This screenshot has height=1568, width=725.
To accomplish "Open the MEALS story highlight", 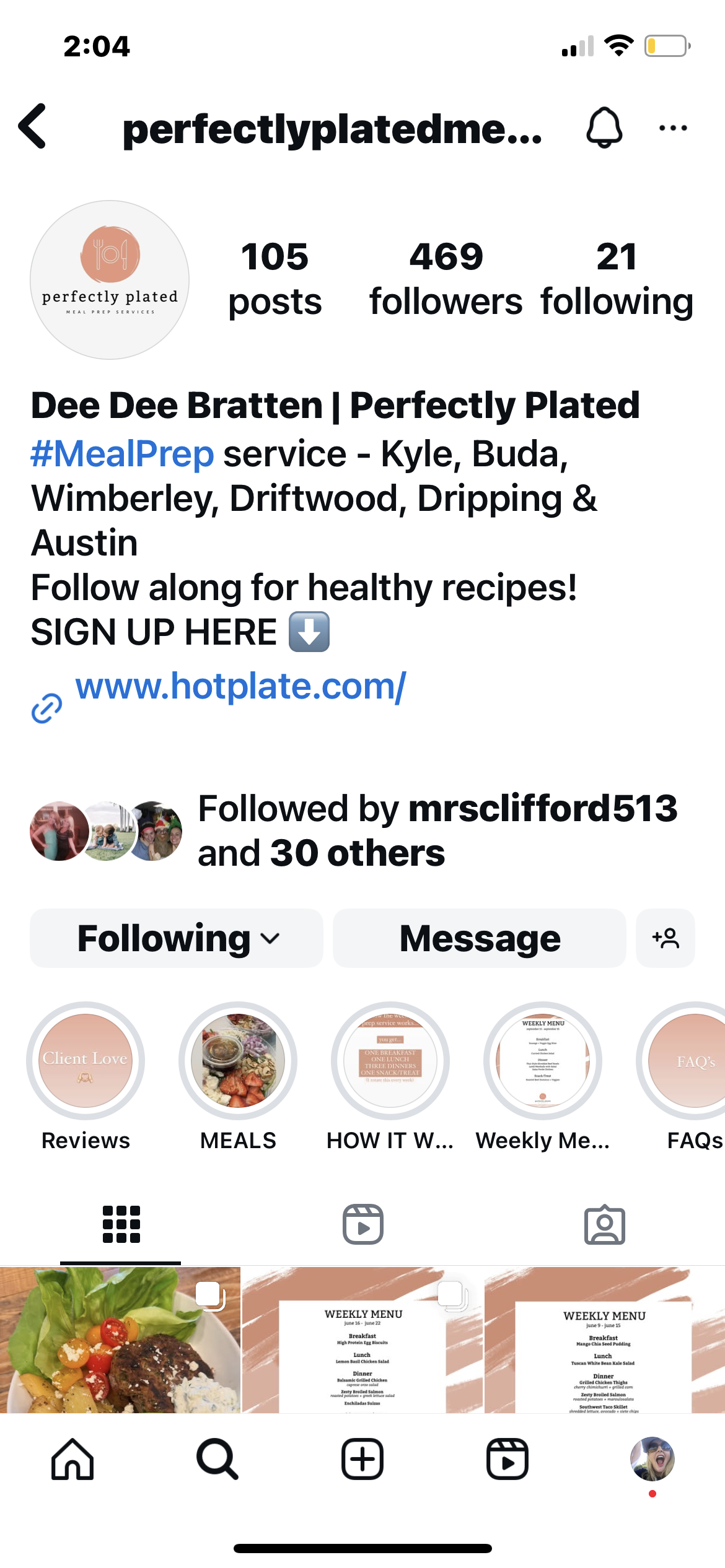I will point(238,1061).
